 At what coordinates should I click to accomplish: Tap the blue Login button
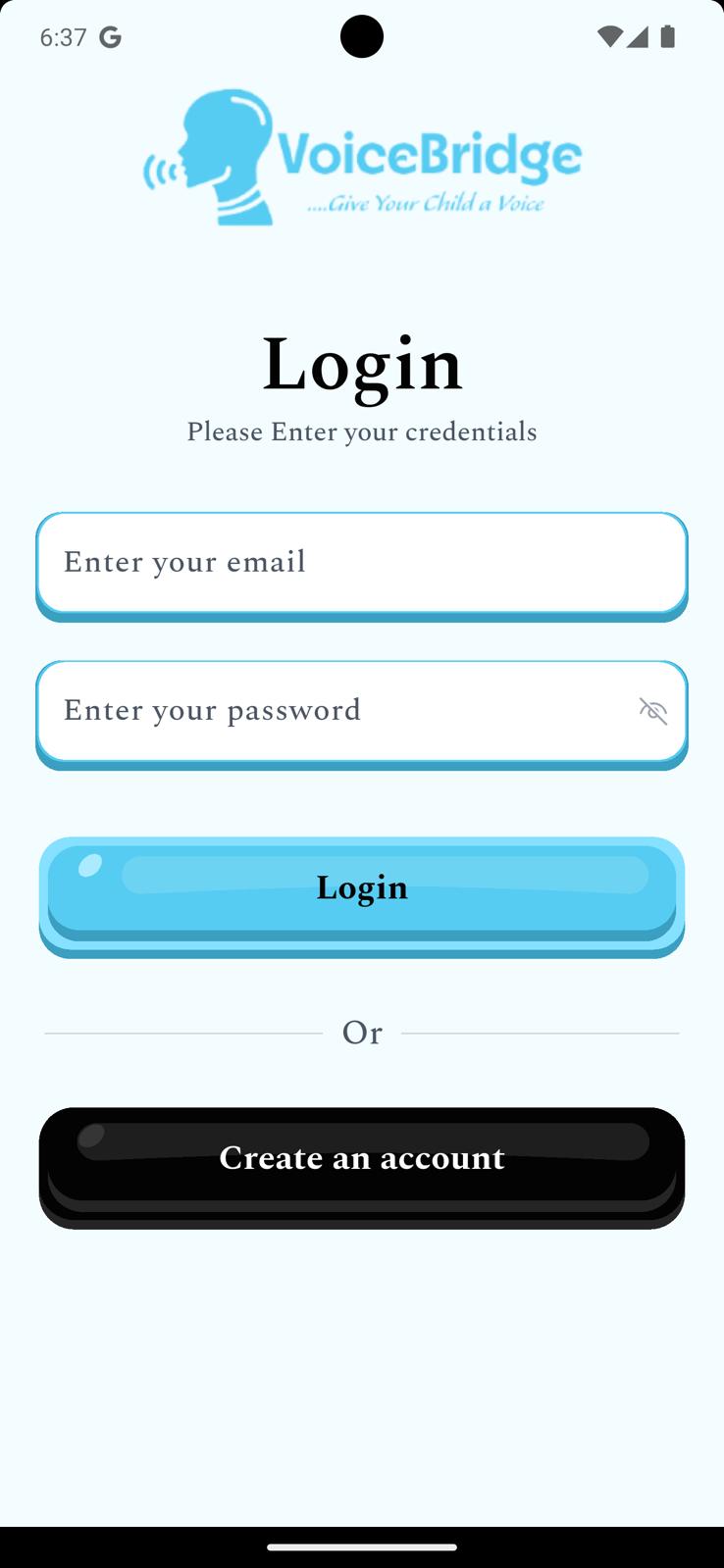pos(361,889)
